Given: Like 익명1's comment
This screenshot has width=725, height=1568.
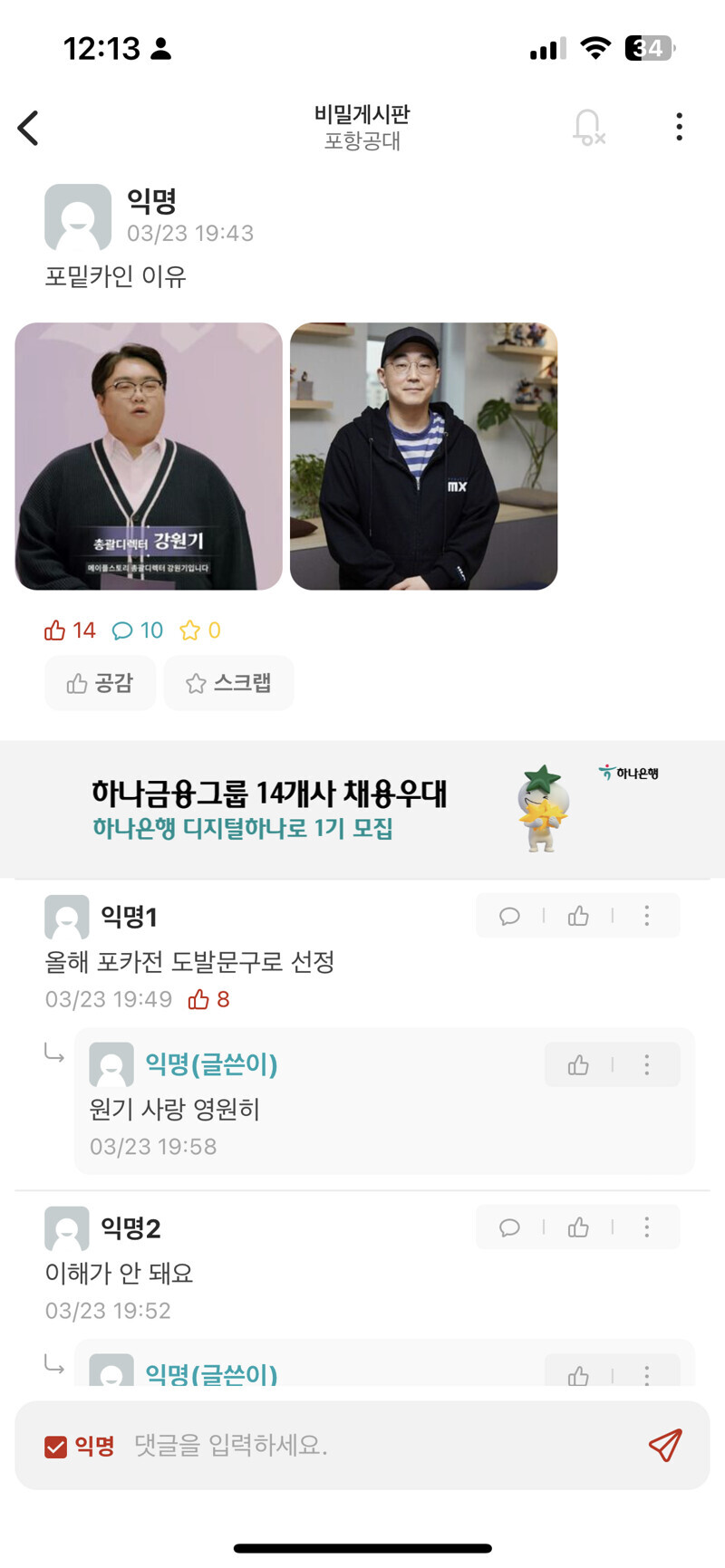Looking at the screenshot, I should click(578, 916).
